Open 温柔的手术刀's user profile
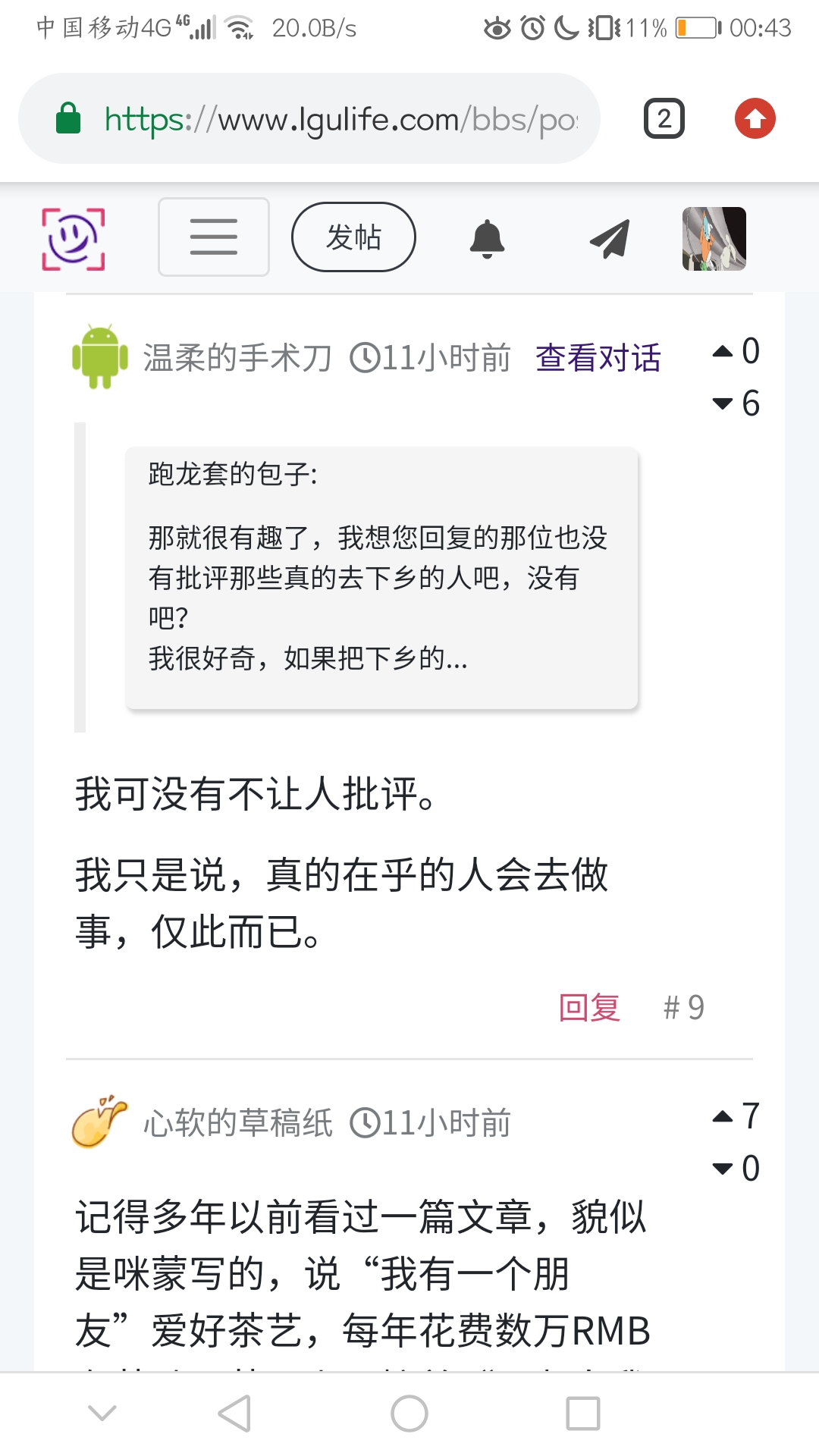Screen dimensions: 819x1456 (x=237, y=358)
